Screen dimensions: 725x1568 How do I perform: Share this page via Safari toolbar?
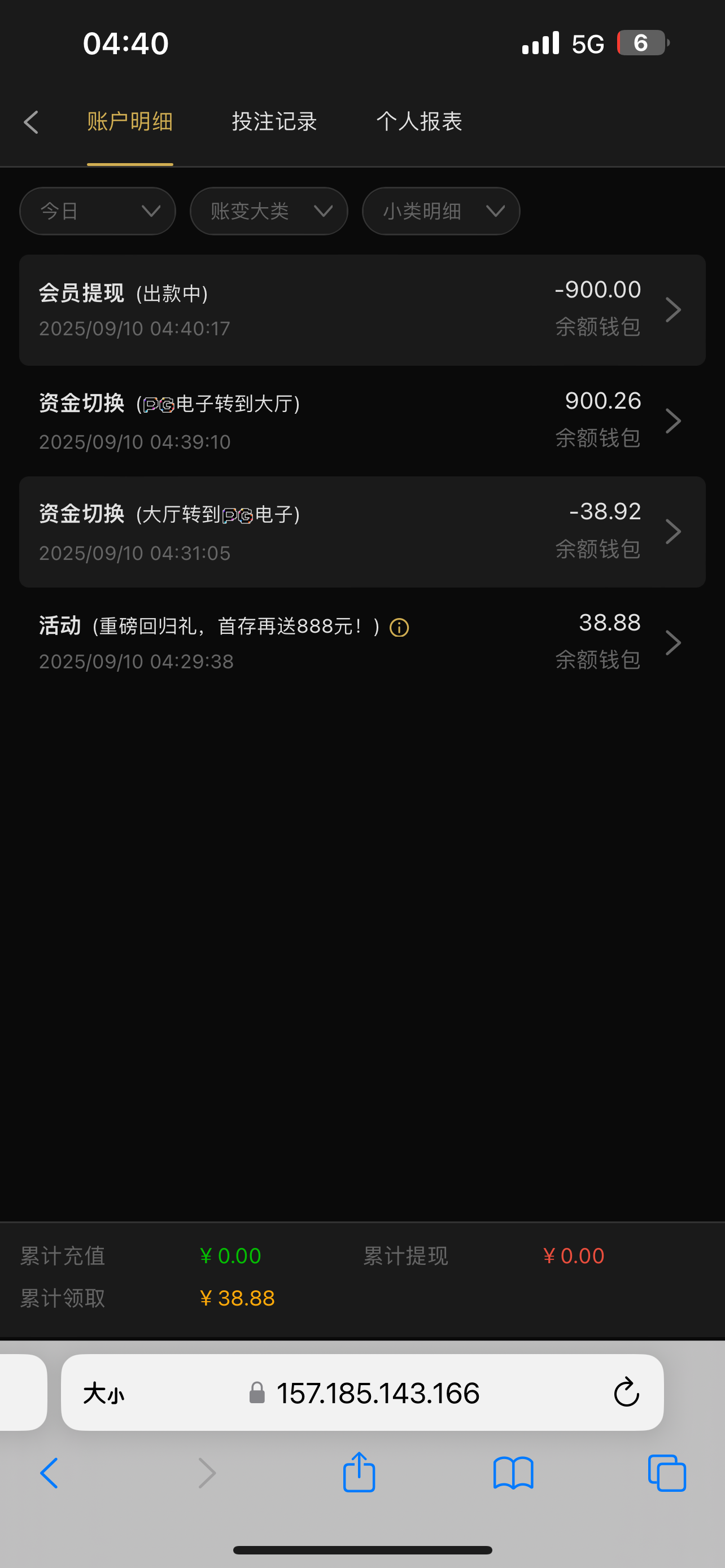tap(359, 1474)
